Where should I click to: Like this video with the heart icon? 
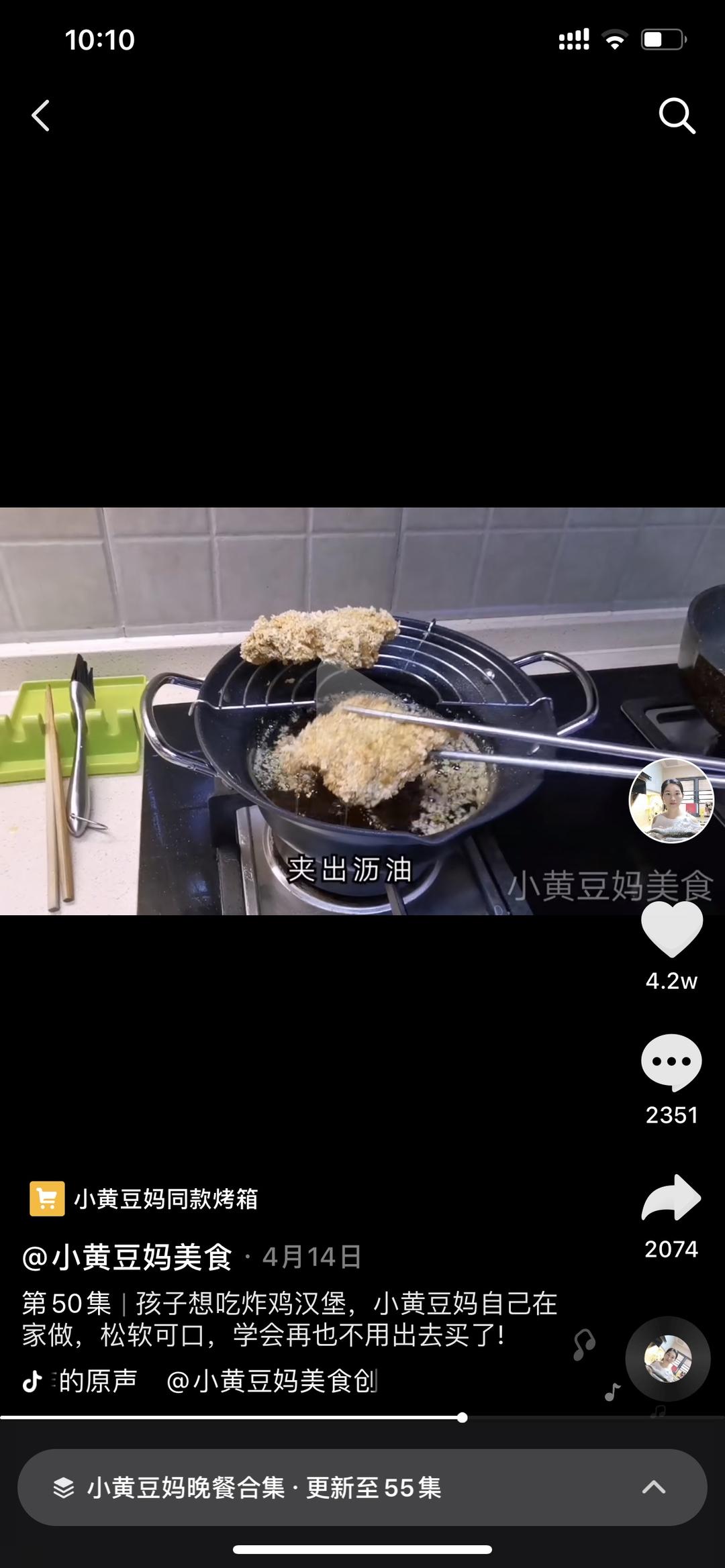pos(671,929)
